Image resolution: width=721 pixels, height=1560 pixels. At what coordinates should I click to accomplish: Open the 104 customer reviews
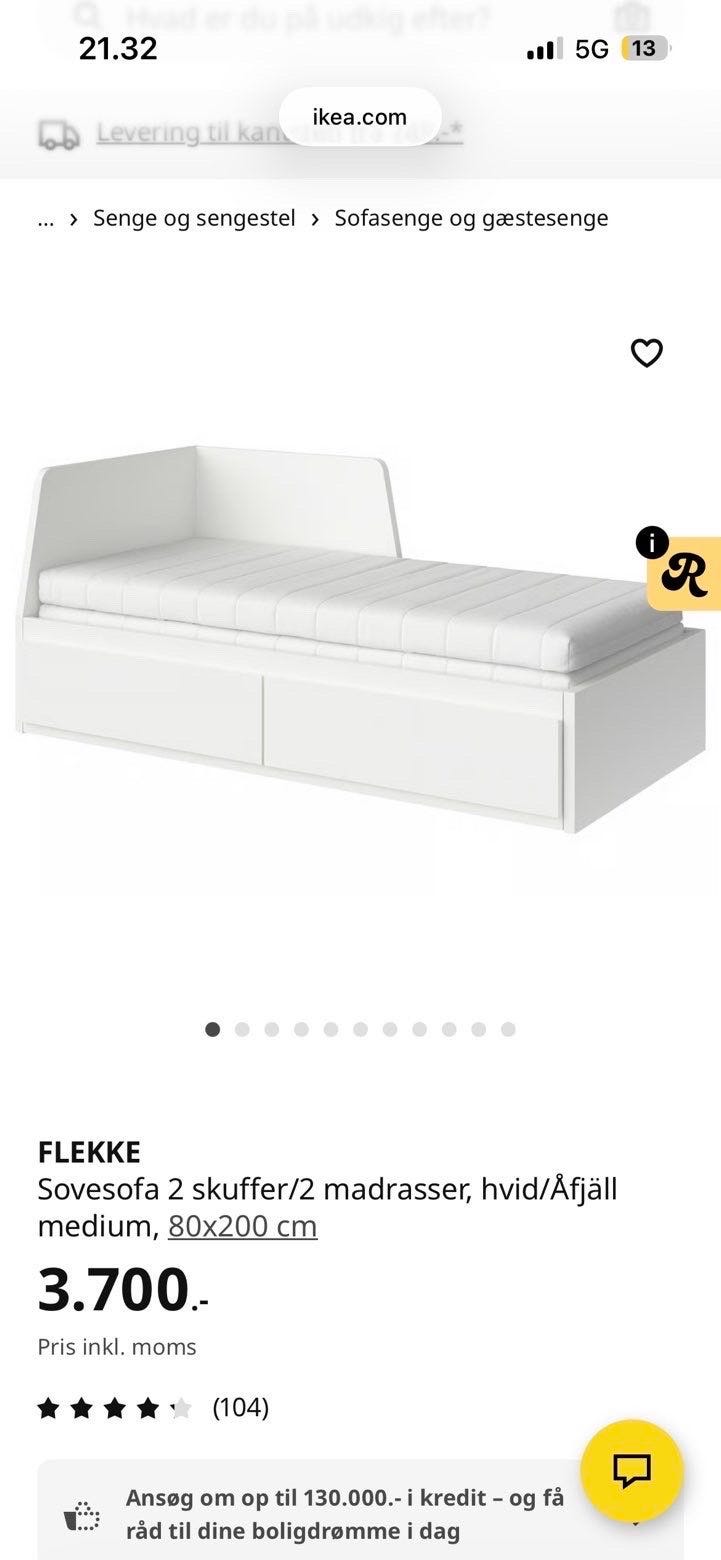[241, 1408]
